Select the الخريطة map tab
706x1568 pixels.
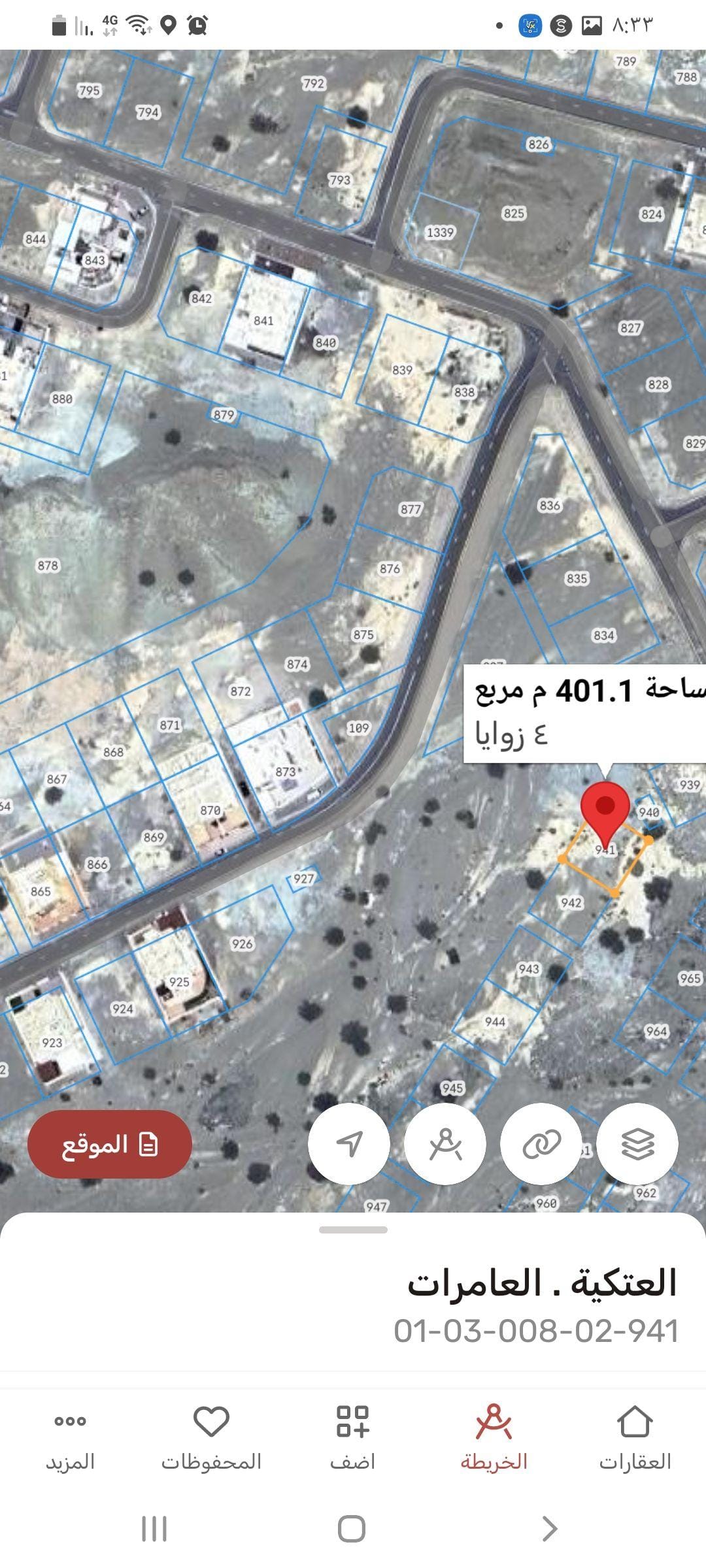pos(494,1437)
